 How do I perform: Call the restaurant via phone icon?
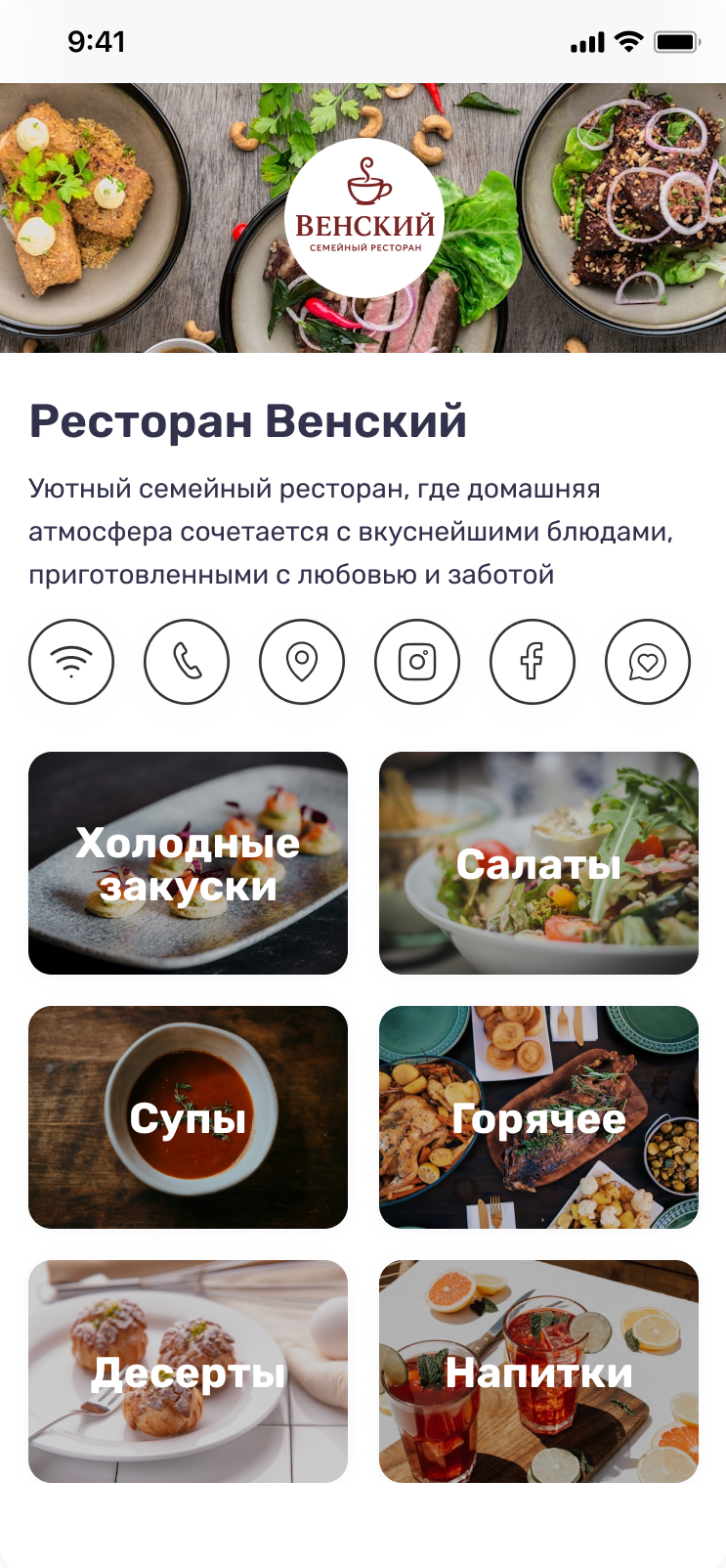187,662
